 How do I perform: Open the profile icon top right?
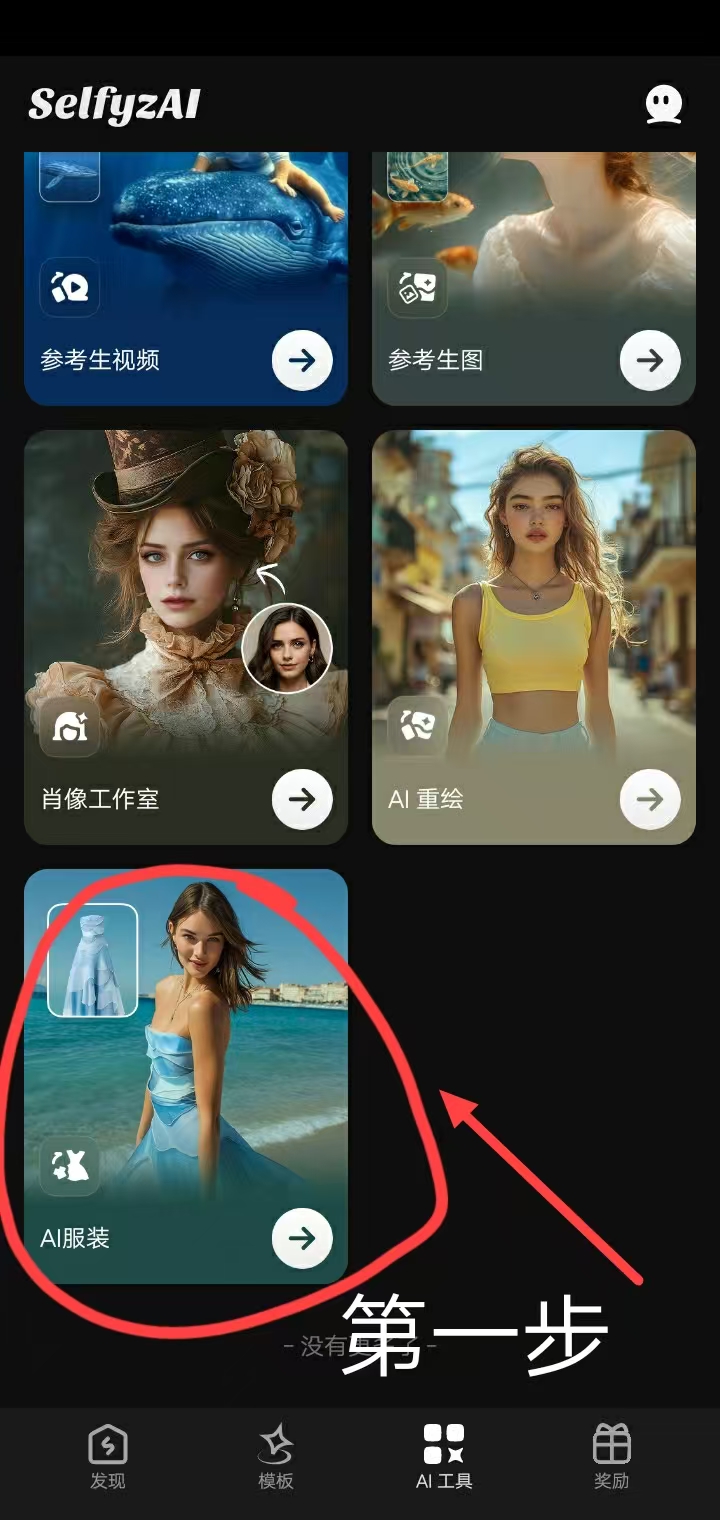coord(663,103)
